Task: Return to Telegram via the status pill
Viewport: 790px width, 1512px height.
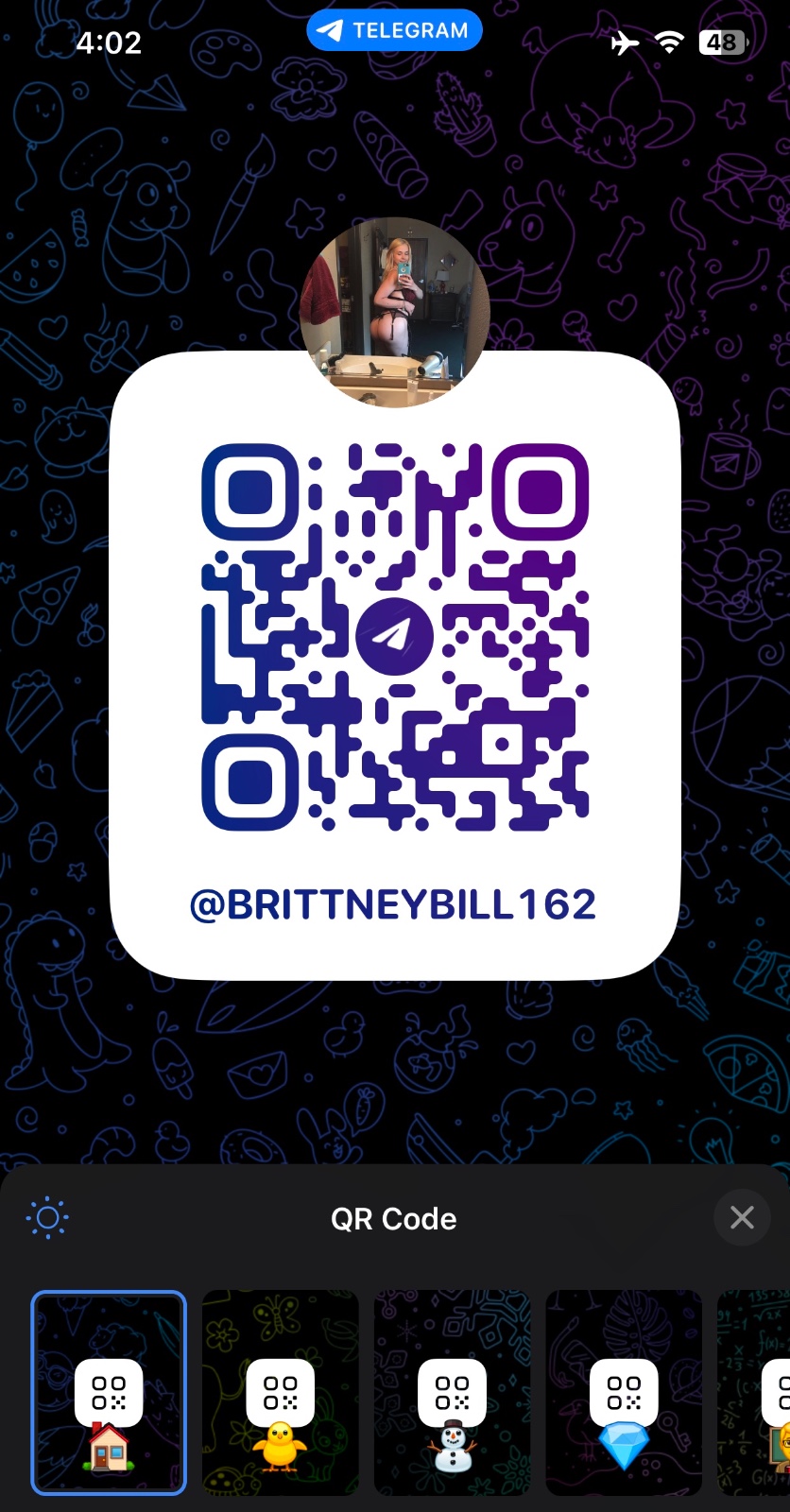Action: pos(394,30)
